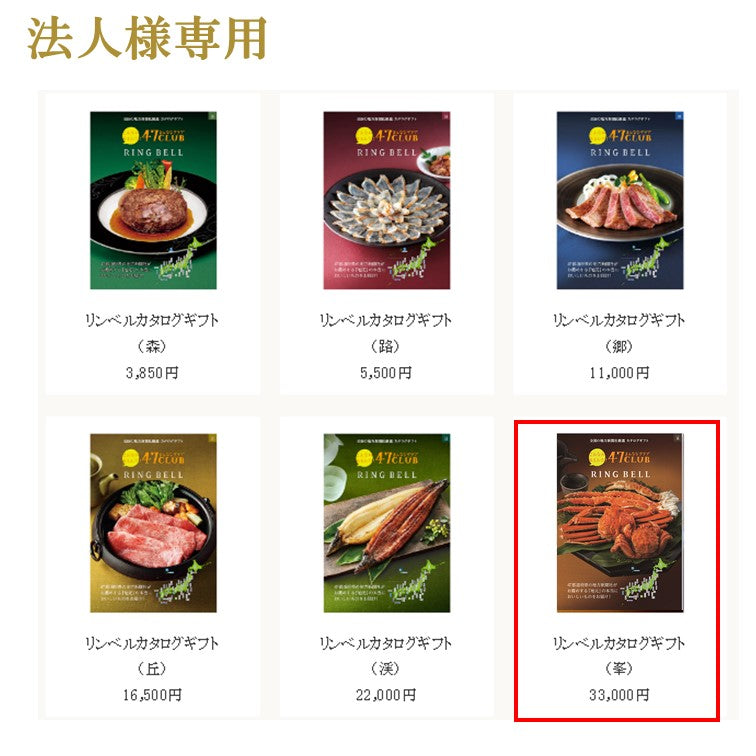
Task: Open the 3,850円 (森) catalog gift
Action: (153, 200)
